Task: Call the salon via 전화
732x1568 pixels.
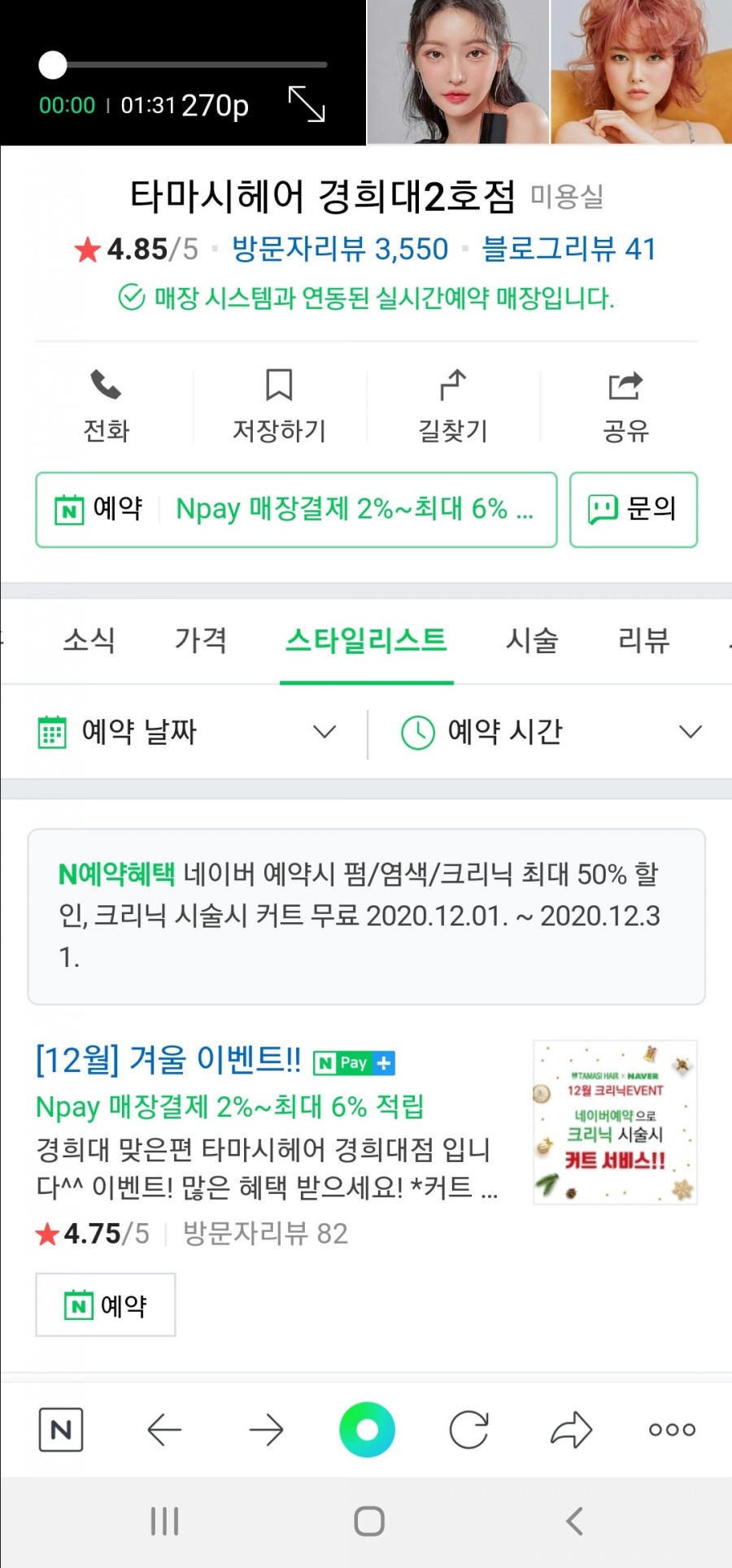Action: click(106, 406)
